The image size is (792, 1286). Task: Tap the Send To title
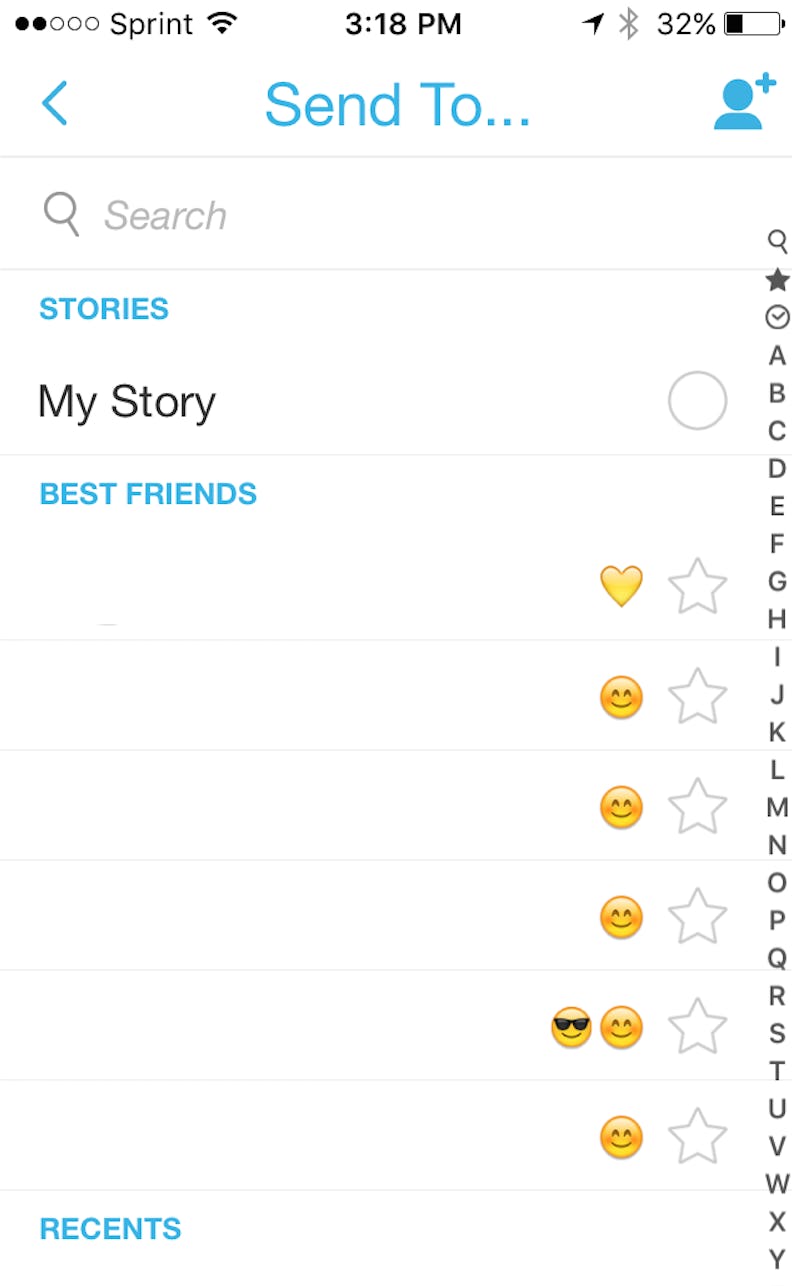tap(396, 104)
